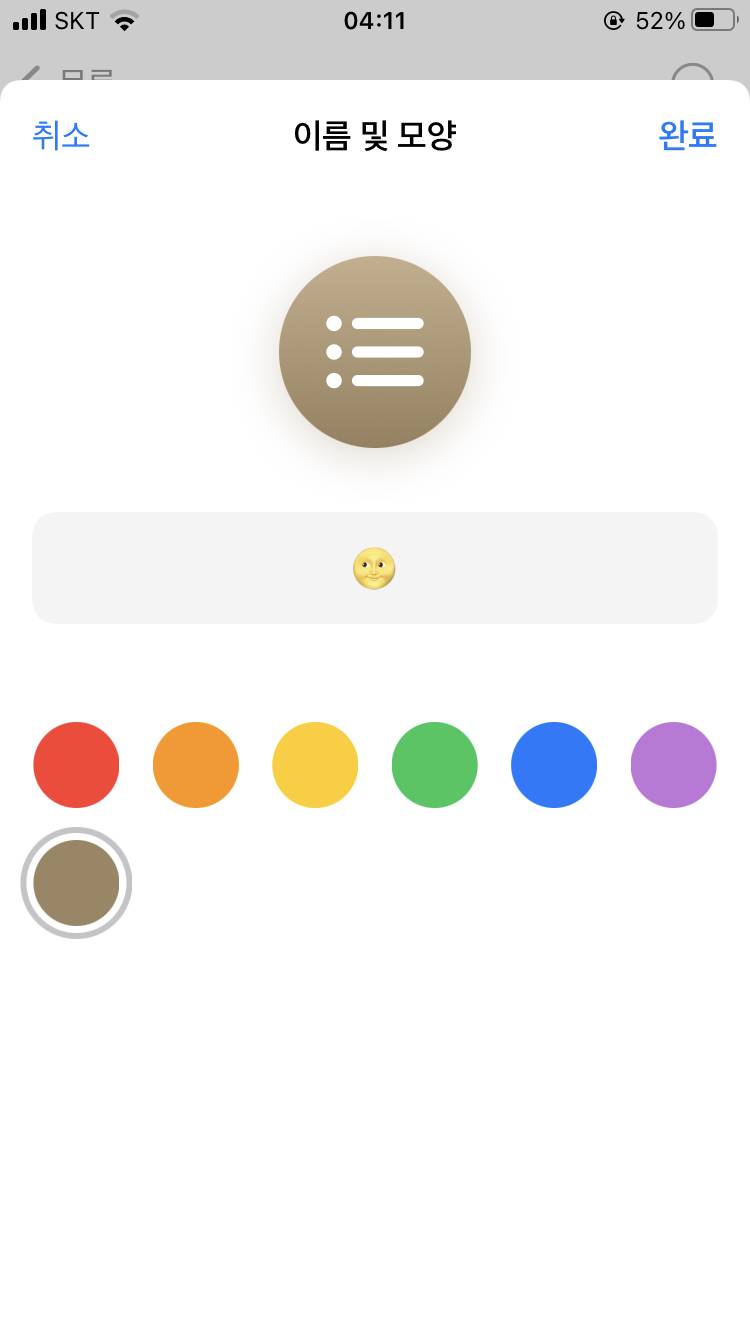This screenshot has width=750, height=1334.
Task: Tap 취소 to cancel editing
Action: tap(61, 135)
